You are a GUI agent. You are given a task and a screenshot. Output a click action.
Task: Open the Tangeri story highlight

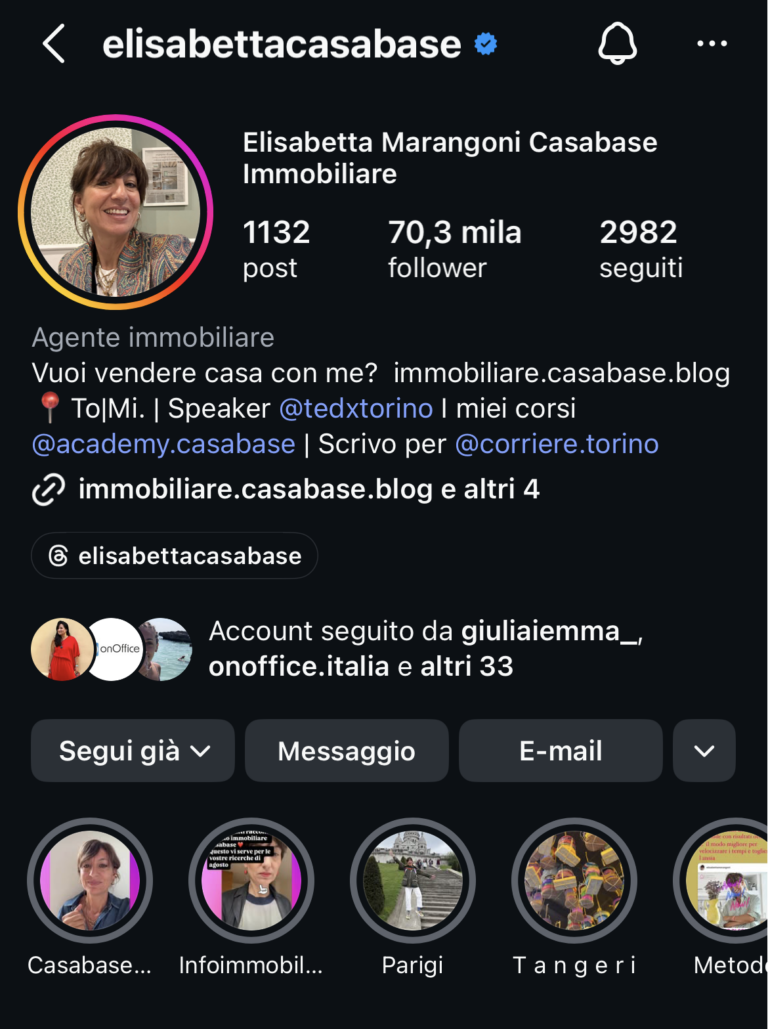(x=574, y=881)
